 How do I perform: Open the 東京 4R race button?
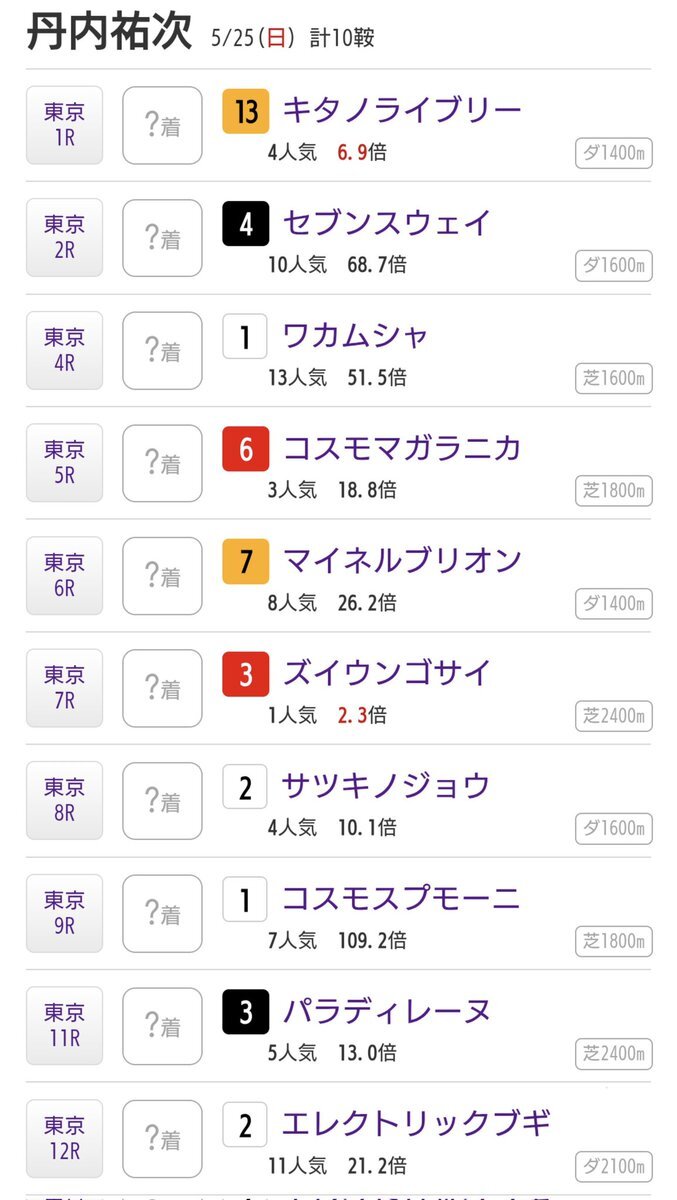65,350
